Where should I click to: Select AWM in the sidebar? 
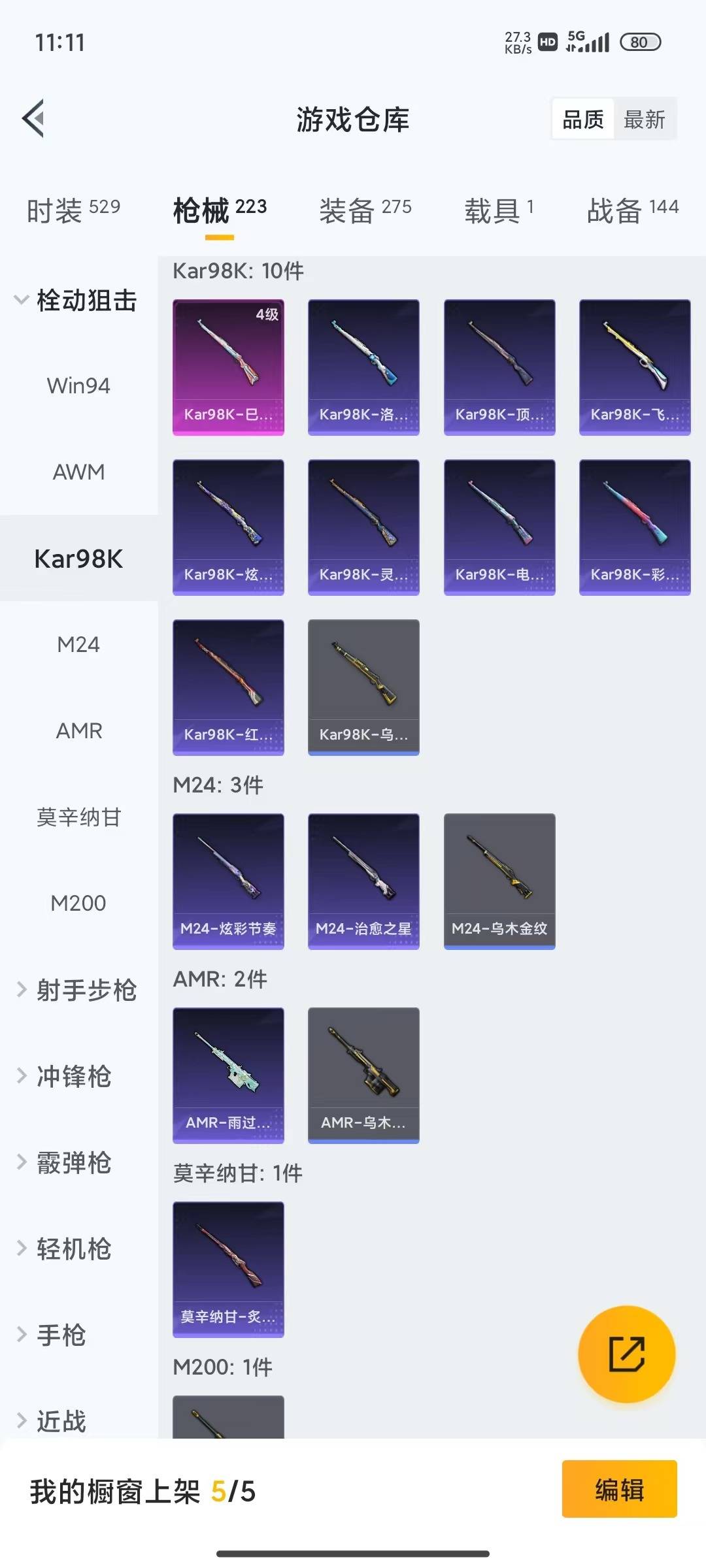pyautogui.click(x=78, y=472)
